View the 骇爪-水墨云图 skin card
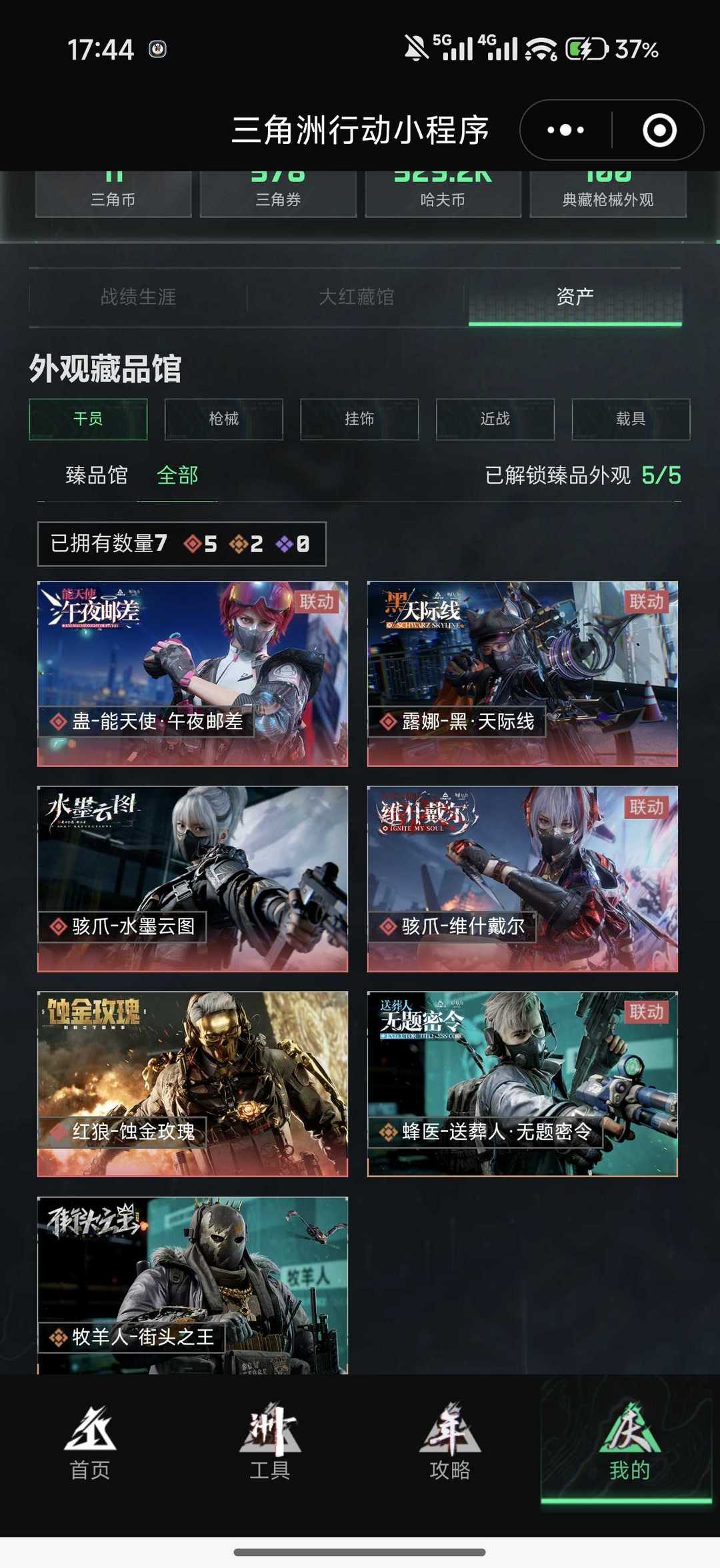720x1568 pixels. click(x=193, y=878)
